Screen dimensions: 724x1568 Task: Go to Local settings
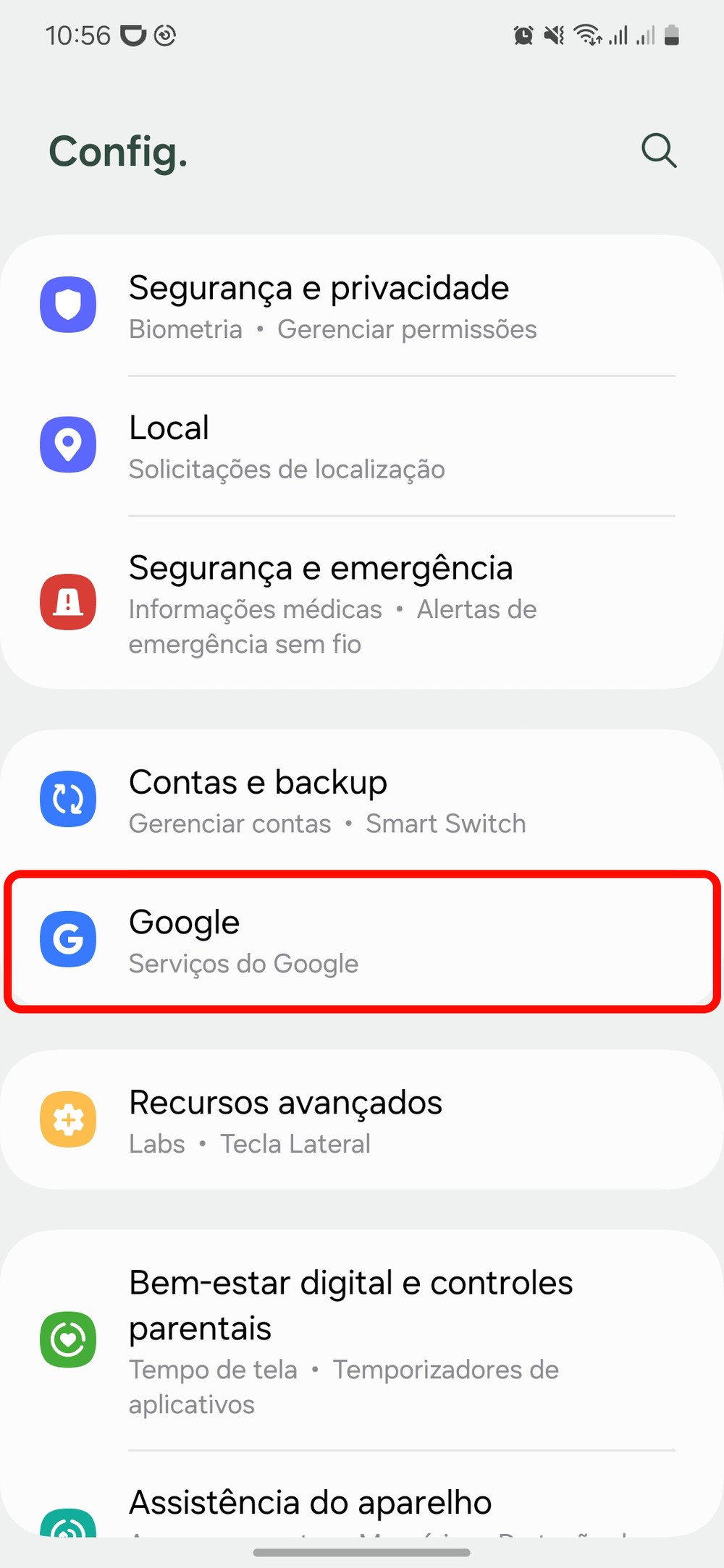point(362,446)
